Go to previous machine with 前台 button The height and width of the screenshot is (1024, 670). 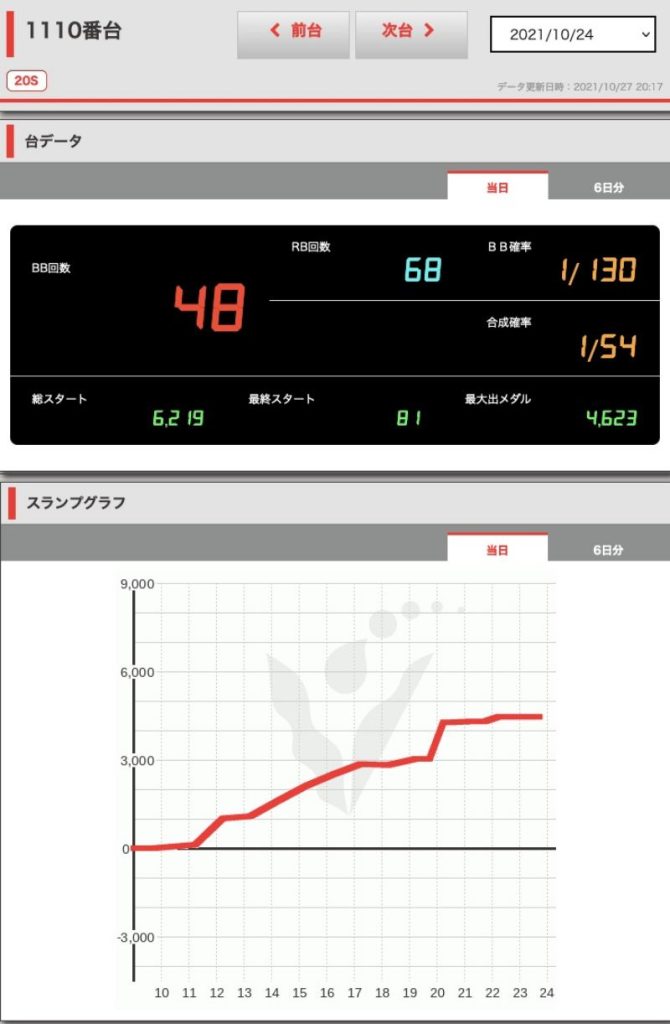(293, 34)
